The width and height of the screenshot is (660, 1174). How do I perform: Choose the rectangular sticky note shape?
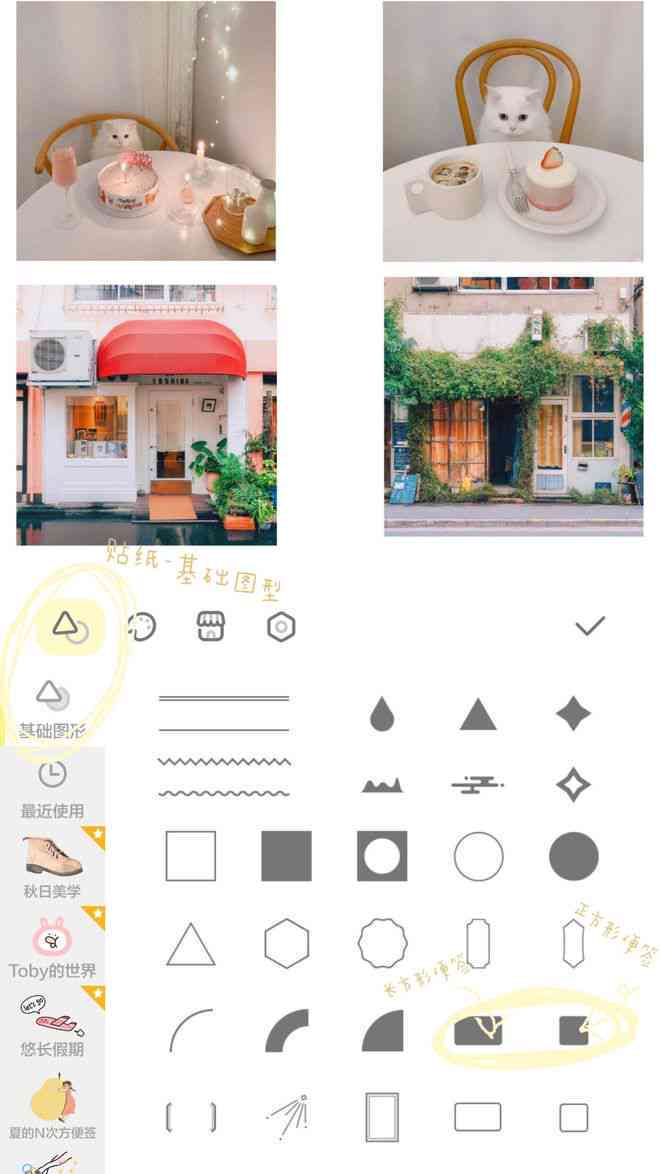tap(478, 1030)
